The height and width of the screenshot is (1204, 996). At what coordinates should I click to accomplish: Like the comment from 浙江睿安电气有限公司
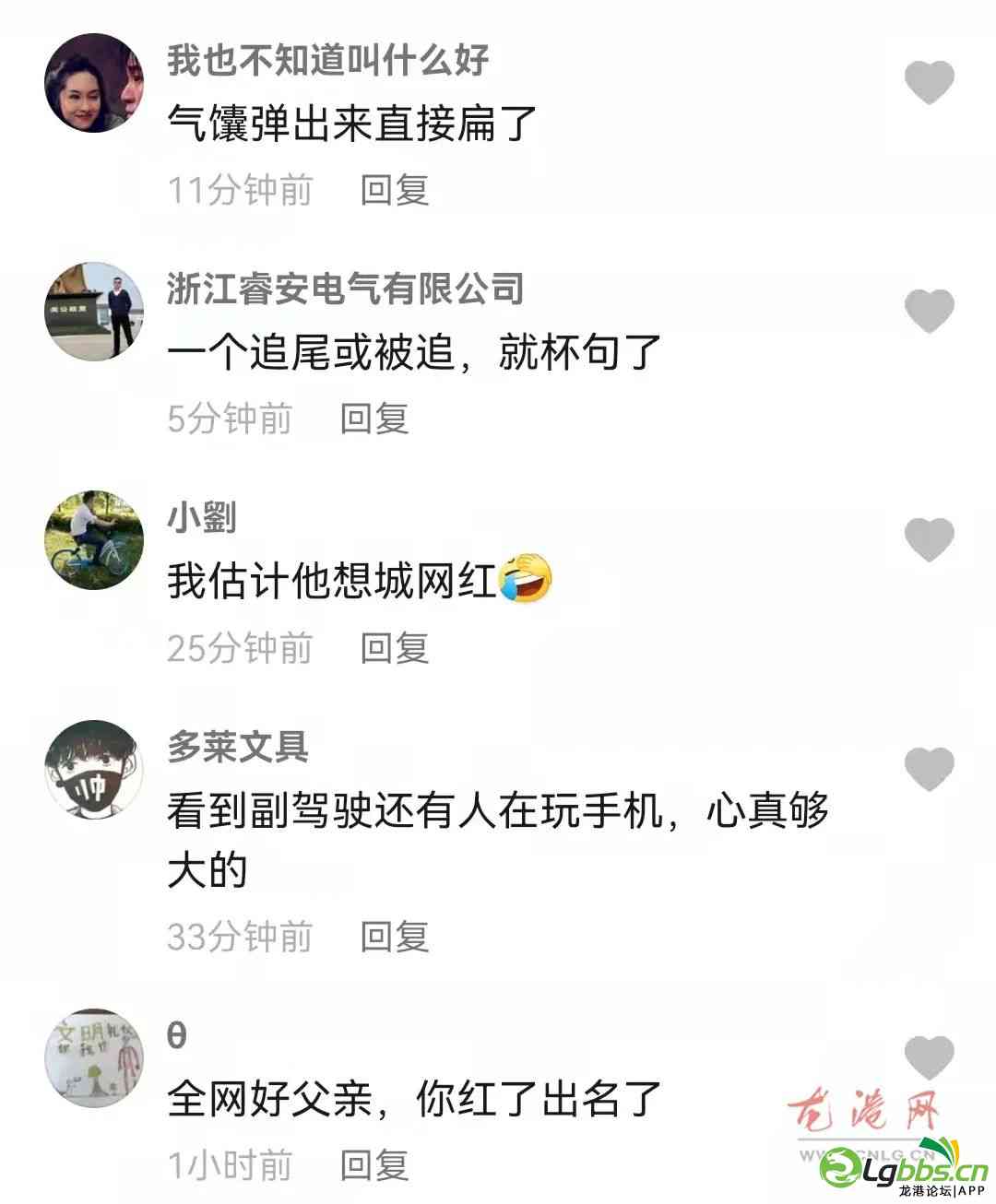point(929,311)
